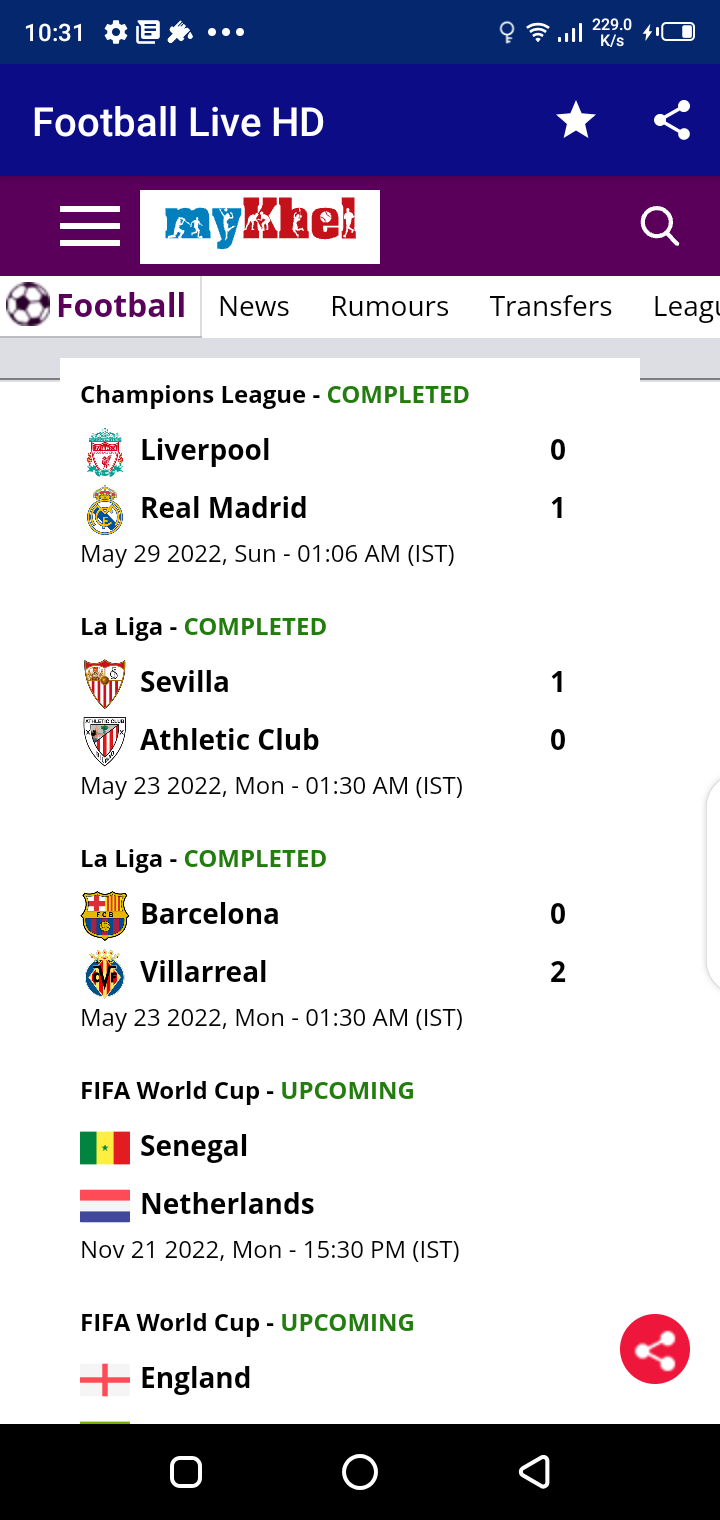Open the Sevilla vs Athletic Club match
720x1520 pixels.
322,711
